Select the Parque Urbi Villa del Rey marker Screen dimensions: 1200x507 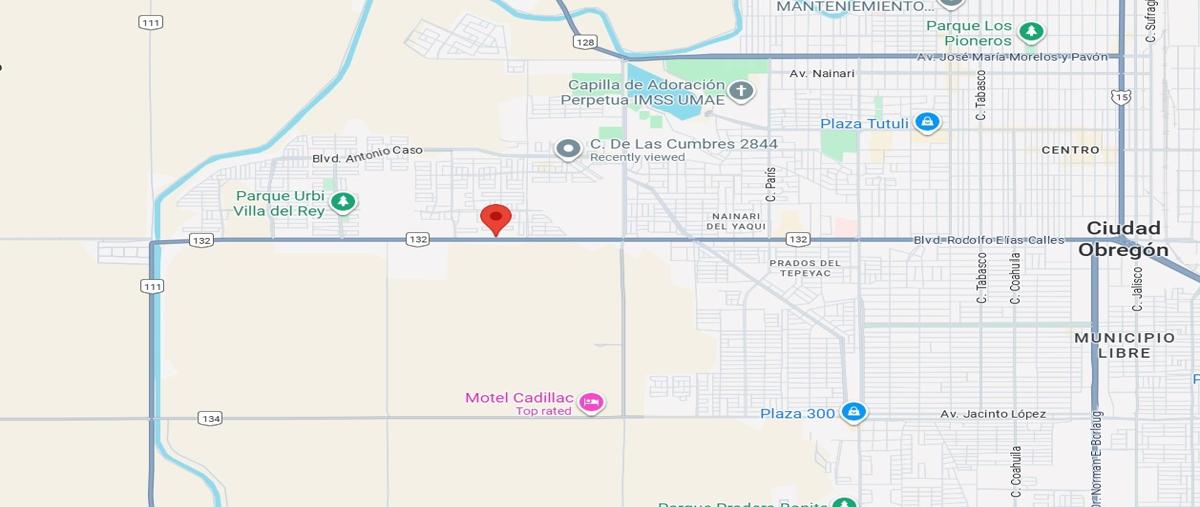tap(343, 202)
